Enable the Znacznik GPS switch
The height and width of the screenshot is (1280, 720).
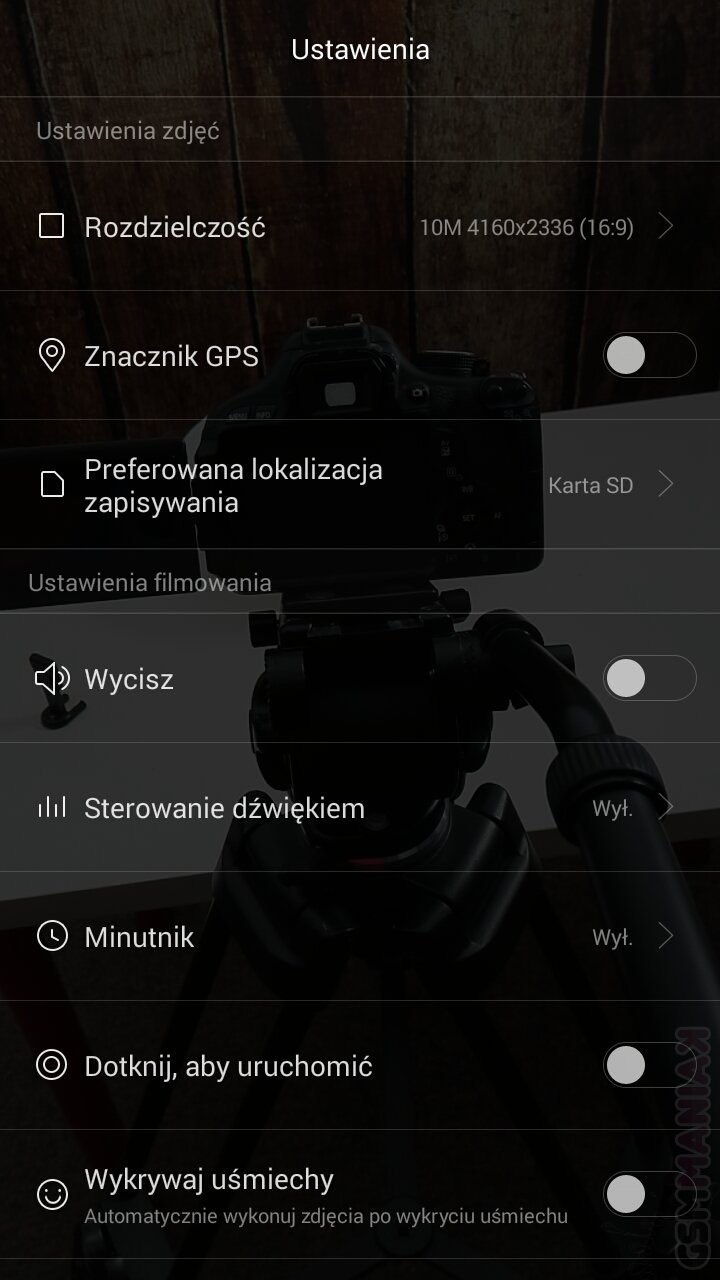649,355
